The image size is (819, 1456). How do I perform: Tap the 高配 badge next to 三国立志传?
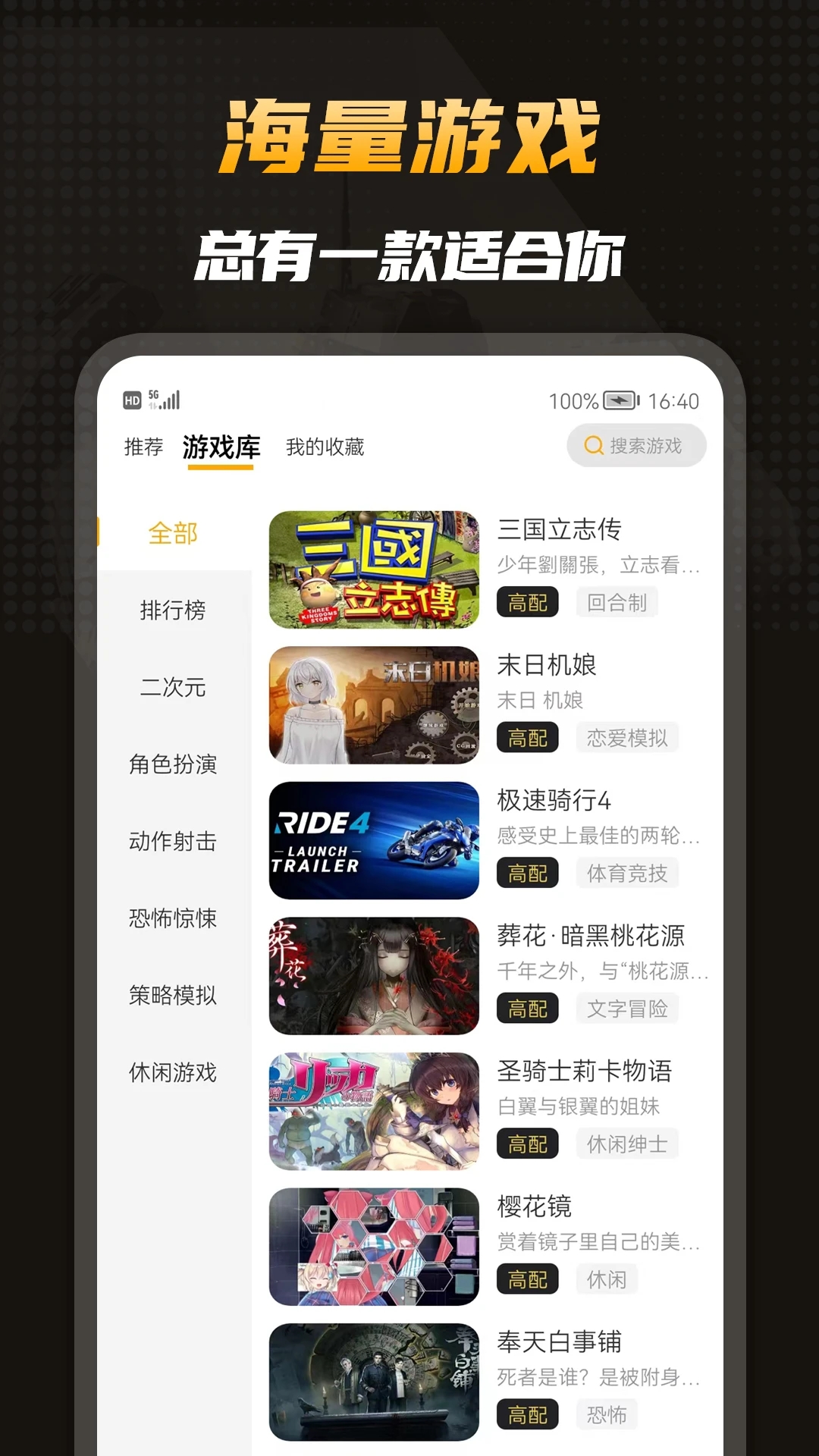(x=529, y=602)
